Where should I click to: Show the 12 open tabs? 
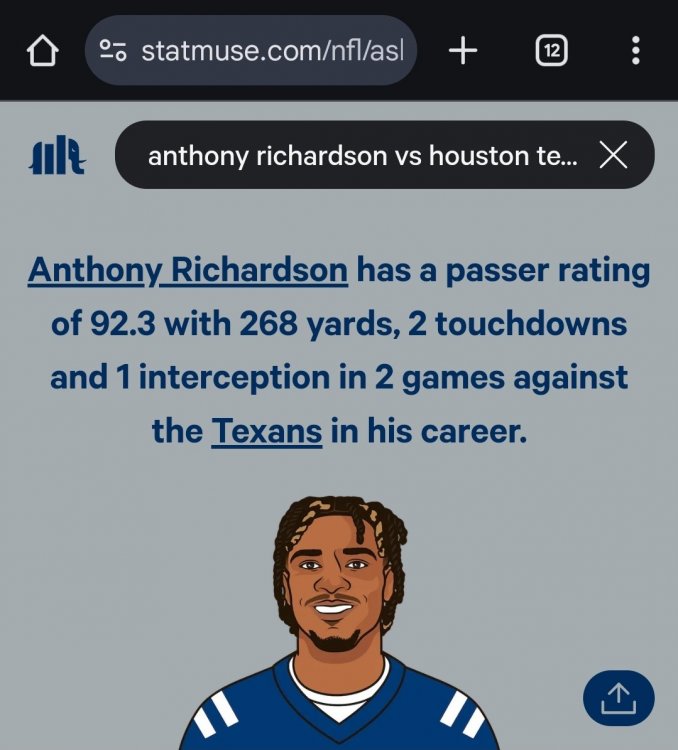[551, 51]
